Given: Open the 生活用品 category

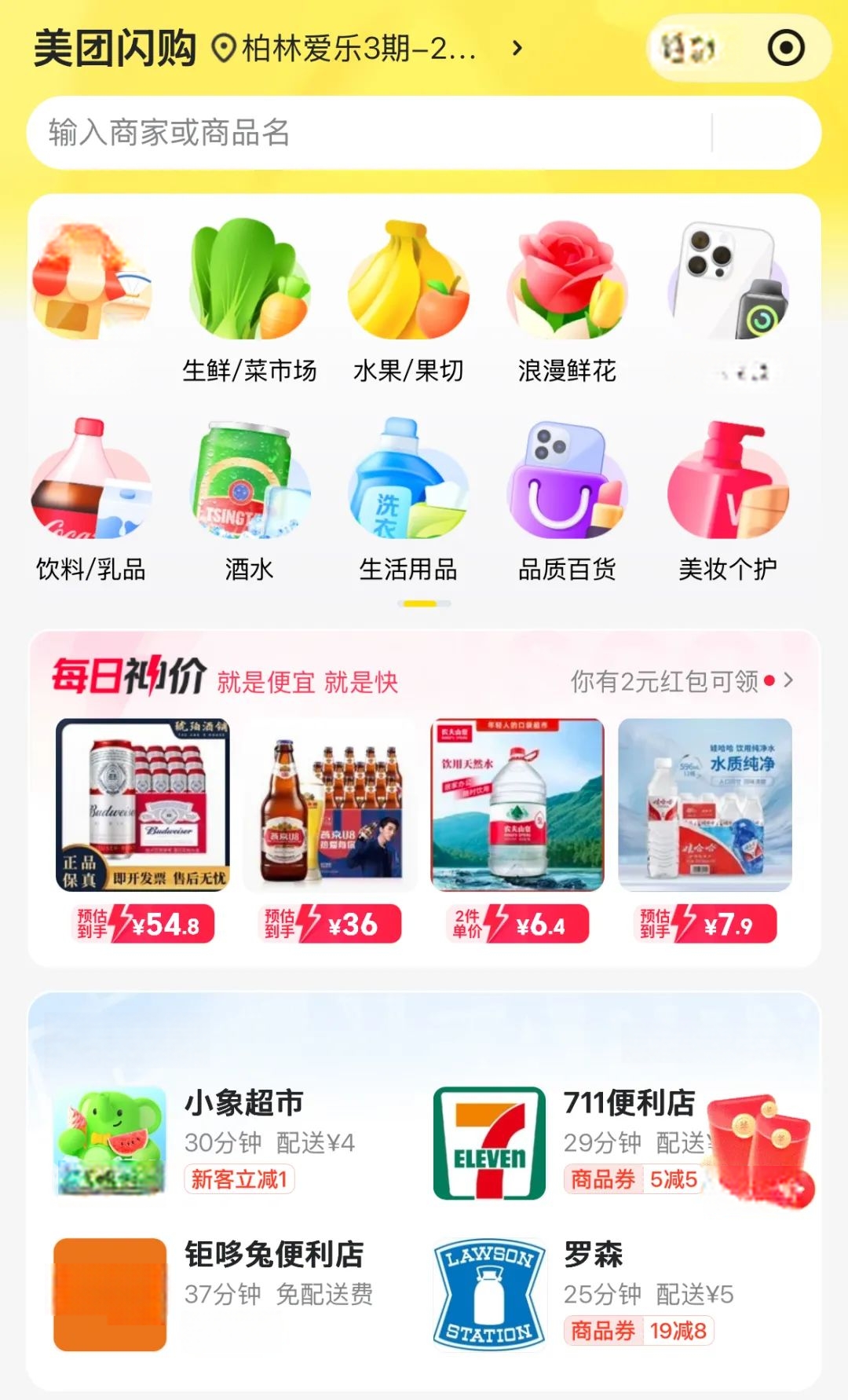Looking at the screenshot, I should pos(408,500).
